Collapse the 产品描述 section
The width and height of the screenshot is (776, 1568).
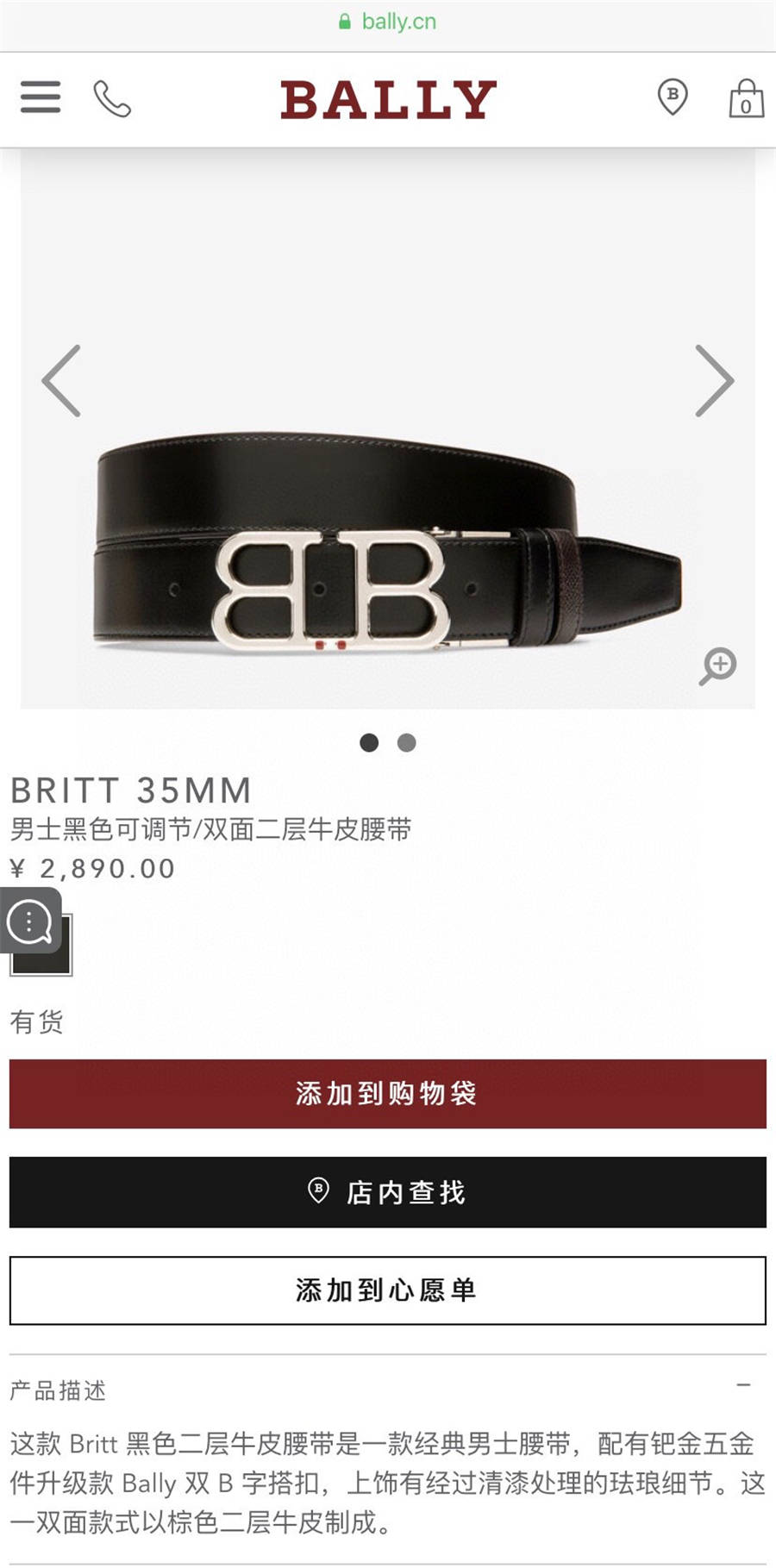click(x=743, y=1385)
